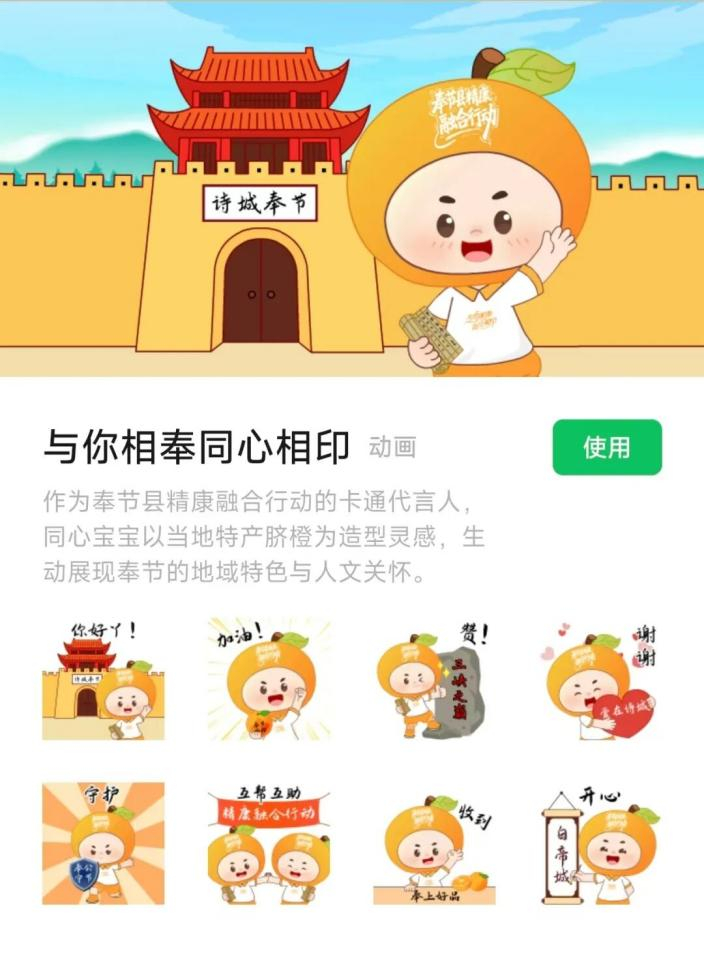Preview the 加油 sticker
Viewport: 704px width, 964px height.
[x=269, y=679]
